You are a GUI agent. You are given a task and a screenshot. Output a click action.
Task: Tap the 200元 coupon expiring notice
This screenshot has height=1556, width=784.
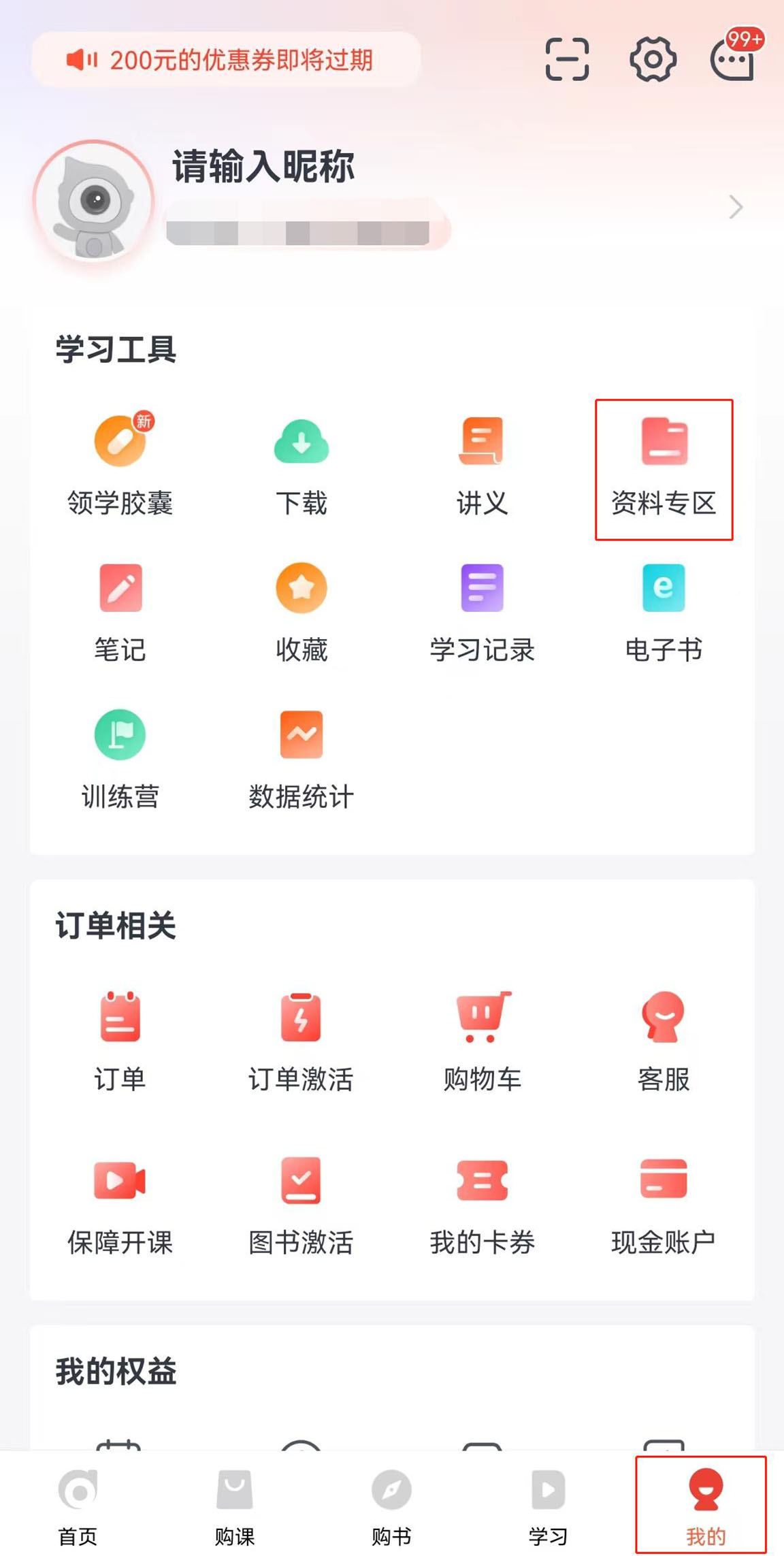click(226, 60)
